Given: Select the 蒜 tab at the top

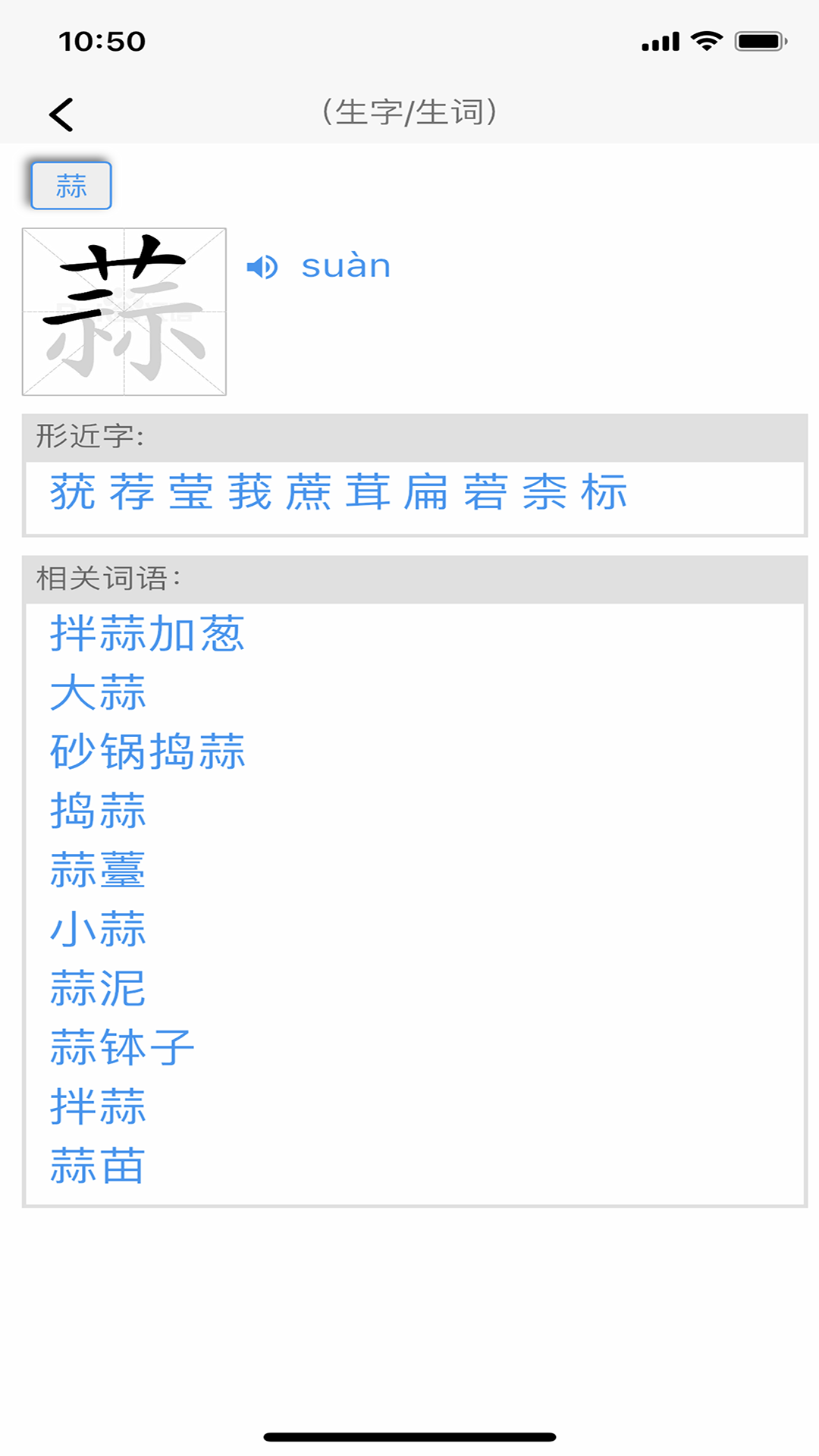Looking at the screenshot, I should click(71, 184).
